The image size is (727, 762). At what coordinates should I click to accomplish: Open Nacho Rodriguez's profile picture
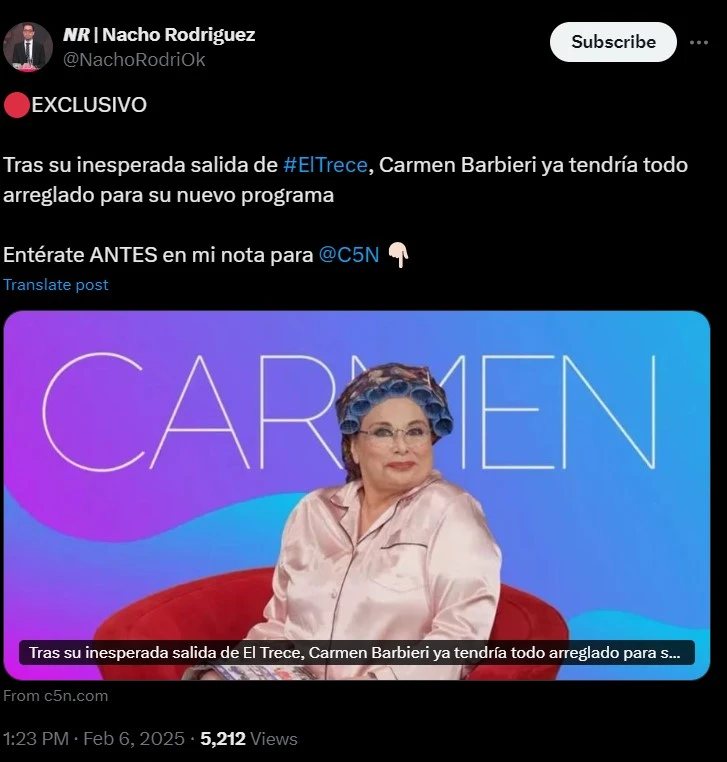27,46
